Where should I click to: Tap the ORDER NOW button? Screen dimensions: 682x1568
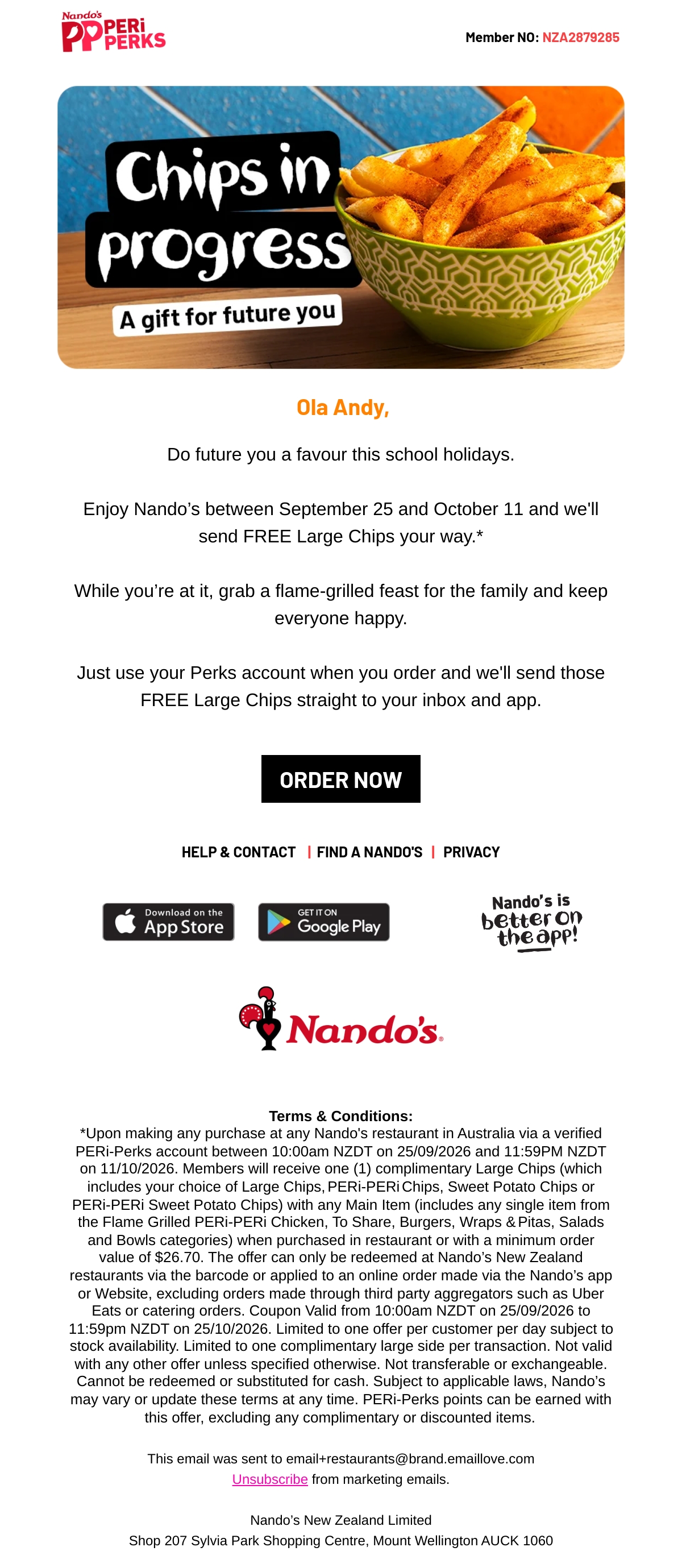[x=340, y=778]
